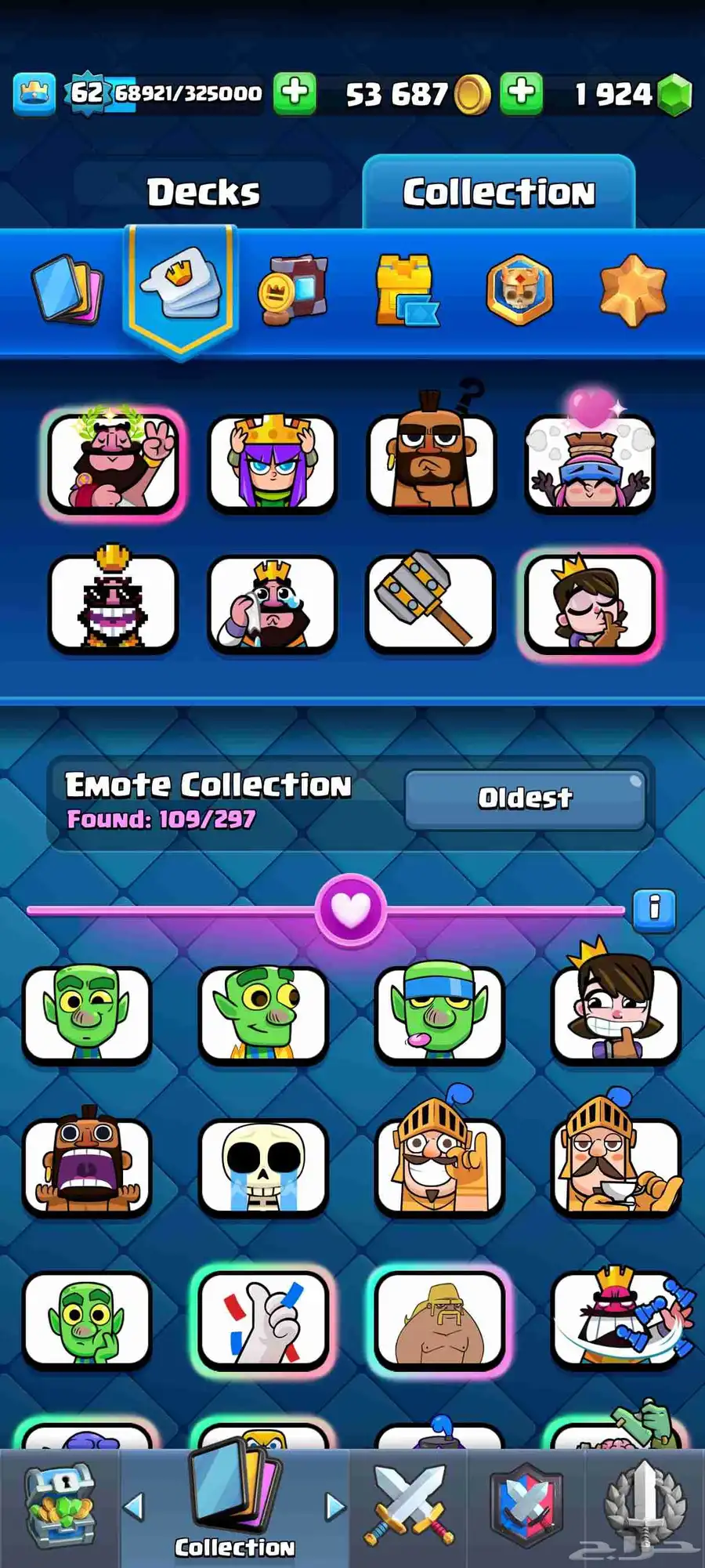Select the hammer emote in the deck
Viewport: 705px width, 1568px height.
[430, 602]
